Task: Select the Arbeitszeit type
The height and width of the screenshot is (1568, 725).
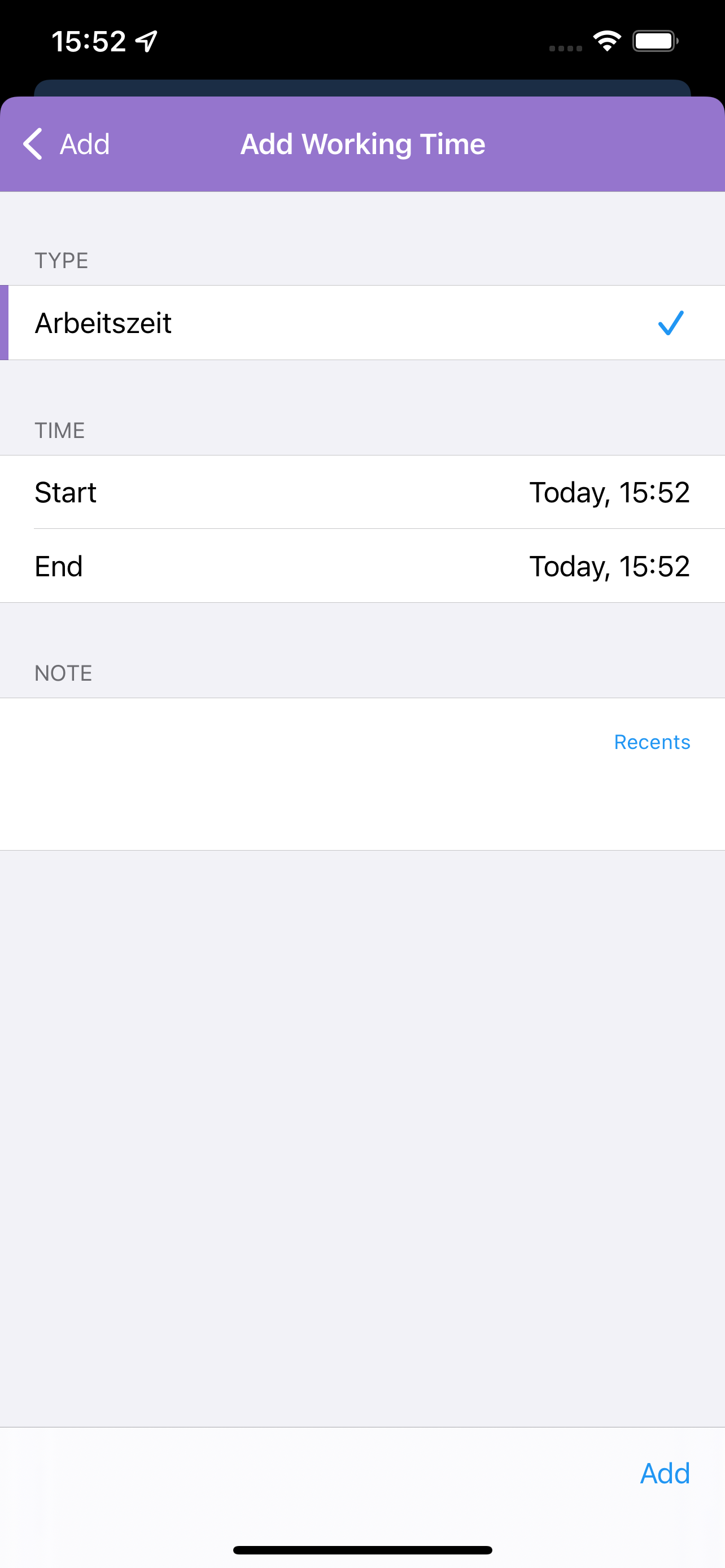Action: point(363,323)
